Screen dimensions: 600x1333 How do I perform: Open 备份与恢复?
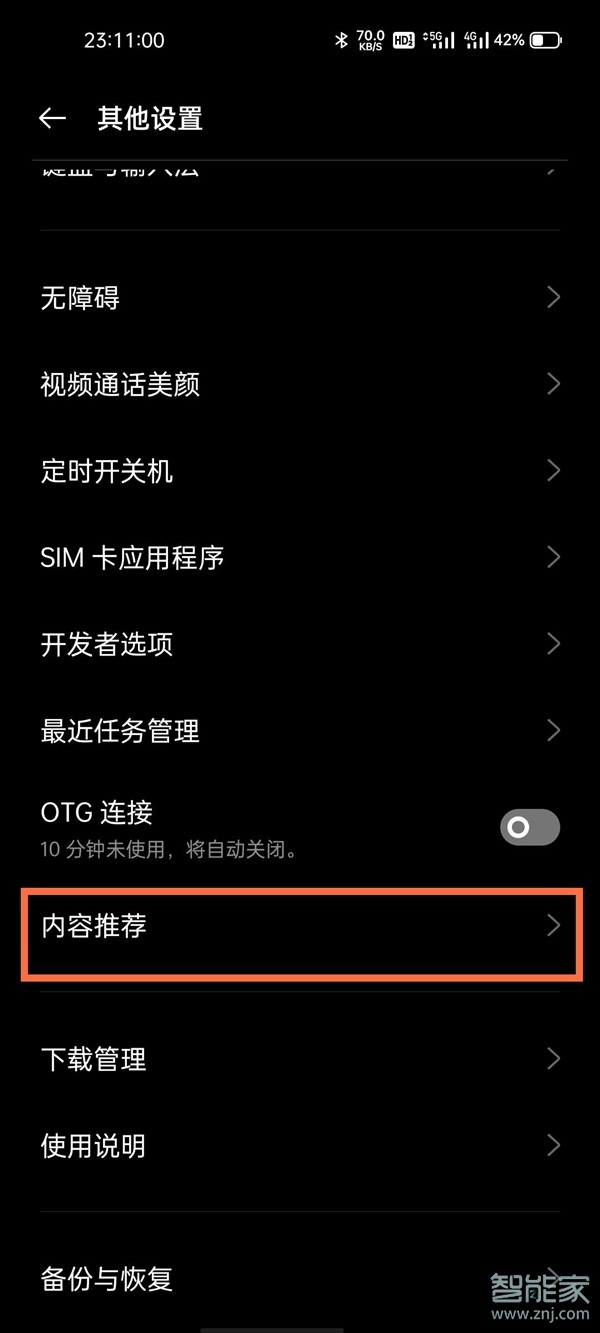[x=300, y=1278]
